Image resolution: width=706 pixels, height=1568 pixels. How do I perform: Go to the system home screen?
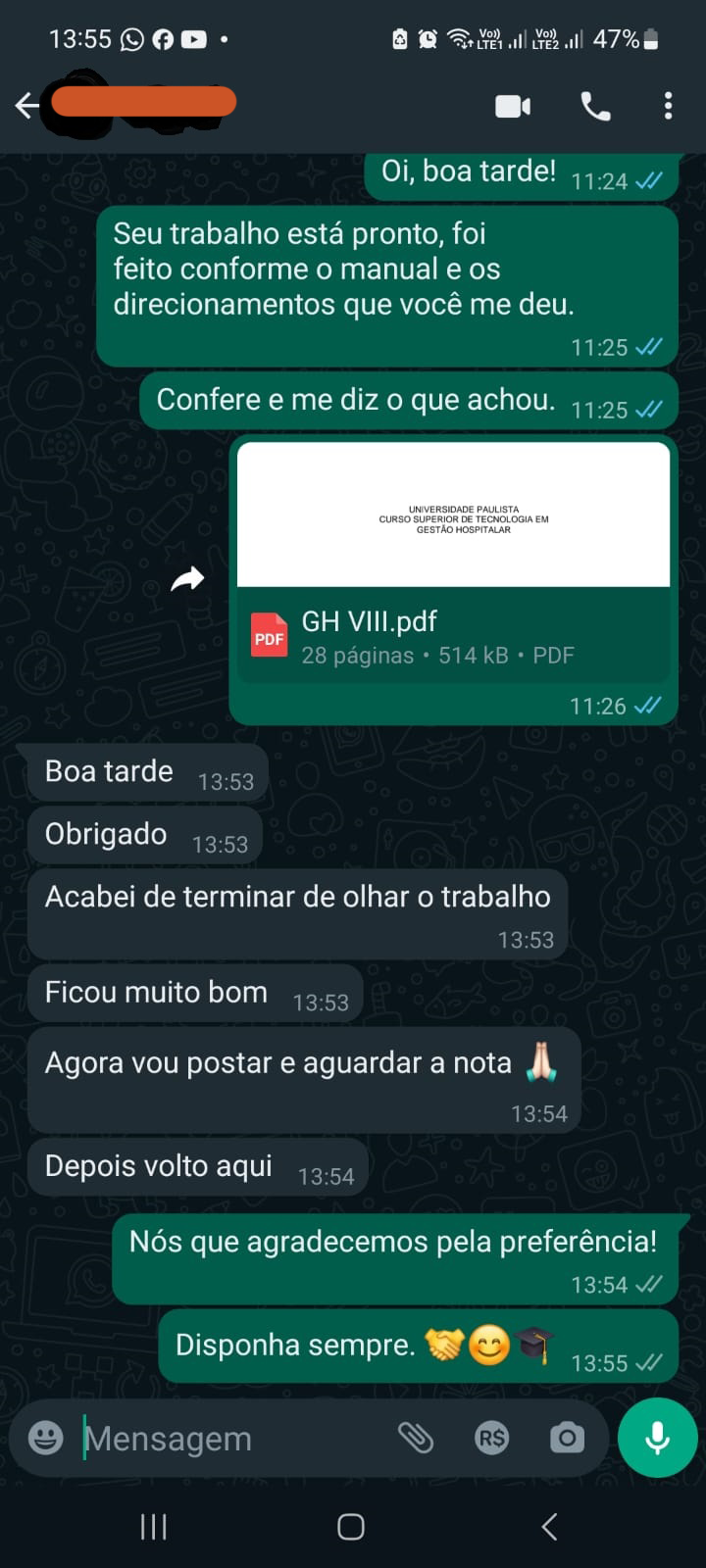pos(351,1526)
